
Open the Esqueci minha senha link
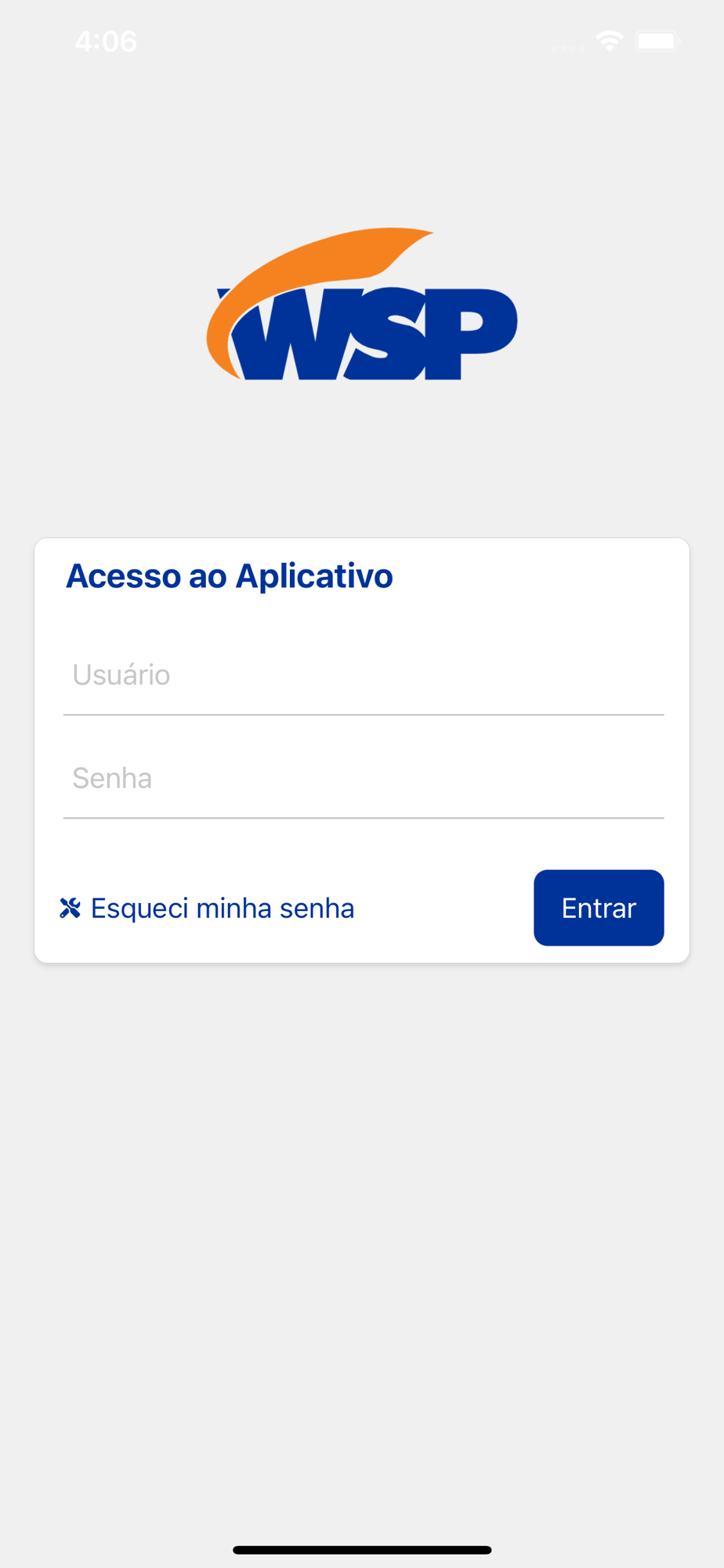click(x=207, y=909)
